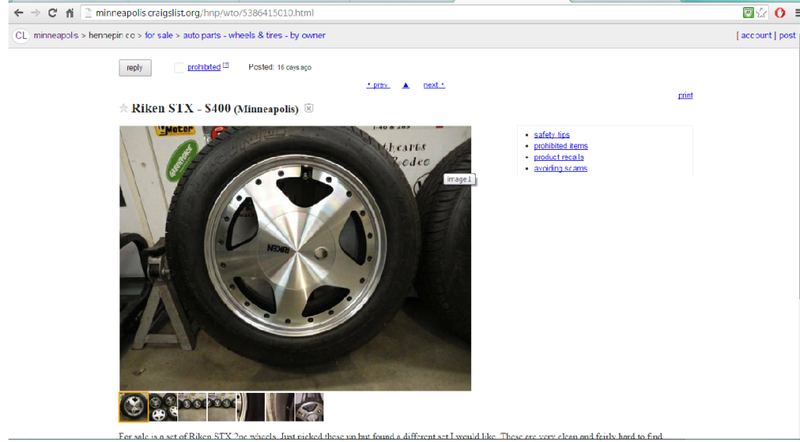Go to the prev listing
800x442 pixels.
[x=377, y=86]
